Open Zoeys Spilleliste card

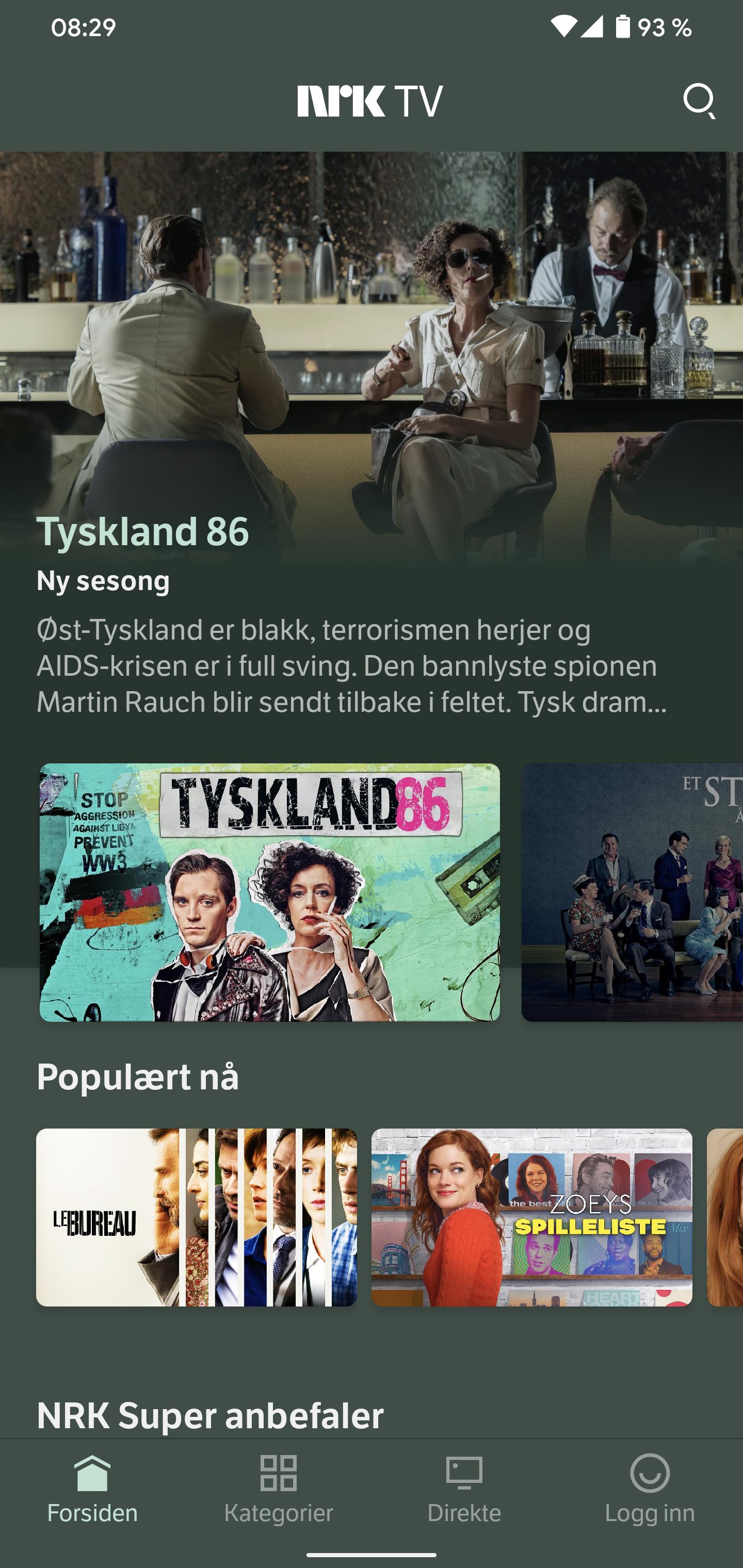pos(531,1217)
